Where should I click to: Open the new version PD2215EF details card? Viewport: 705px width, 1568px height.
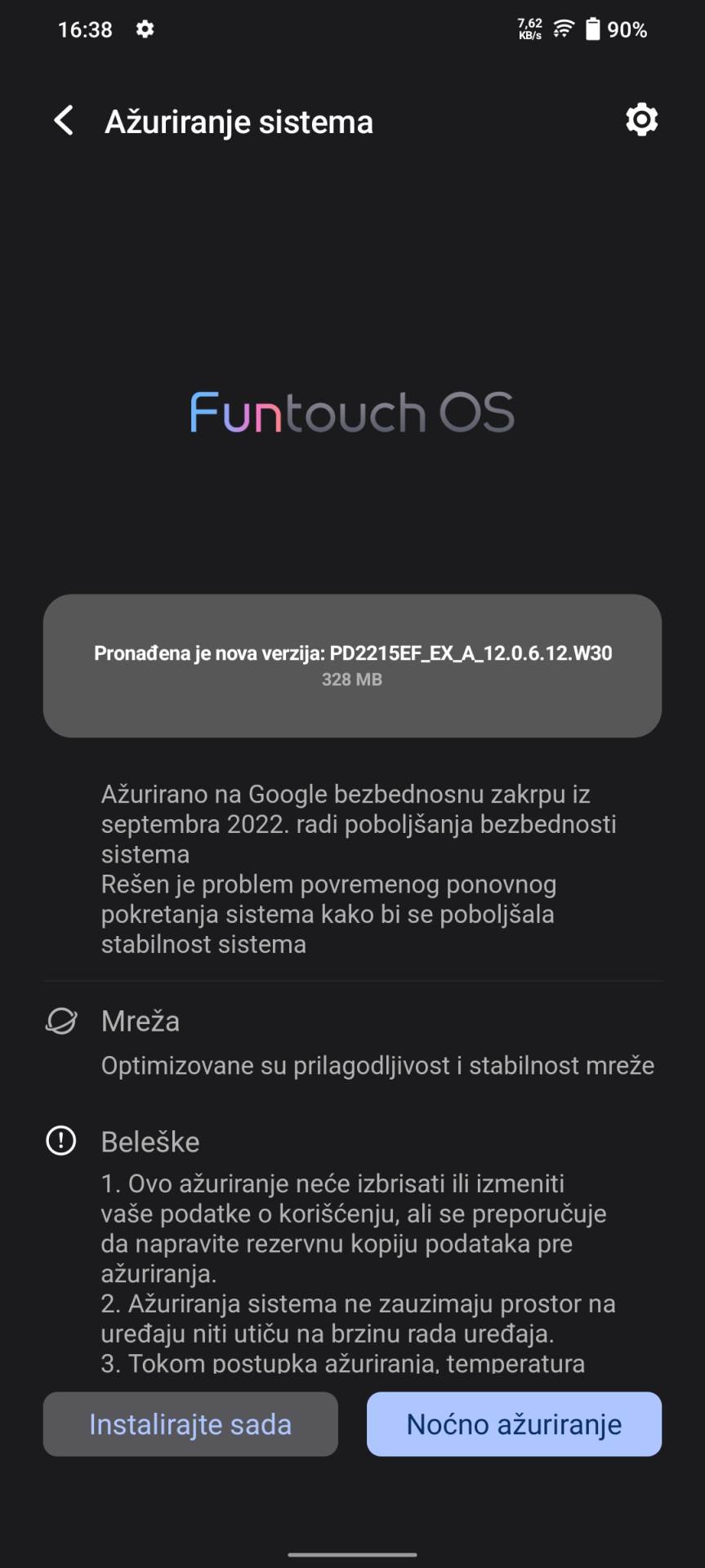tap(352, 665)
